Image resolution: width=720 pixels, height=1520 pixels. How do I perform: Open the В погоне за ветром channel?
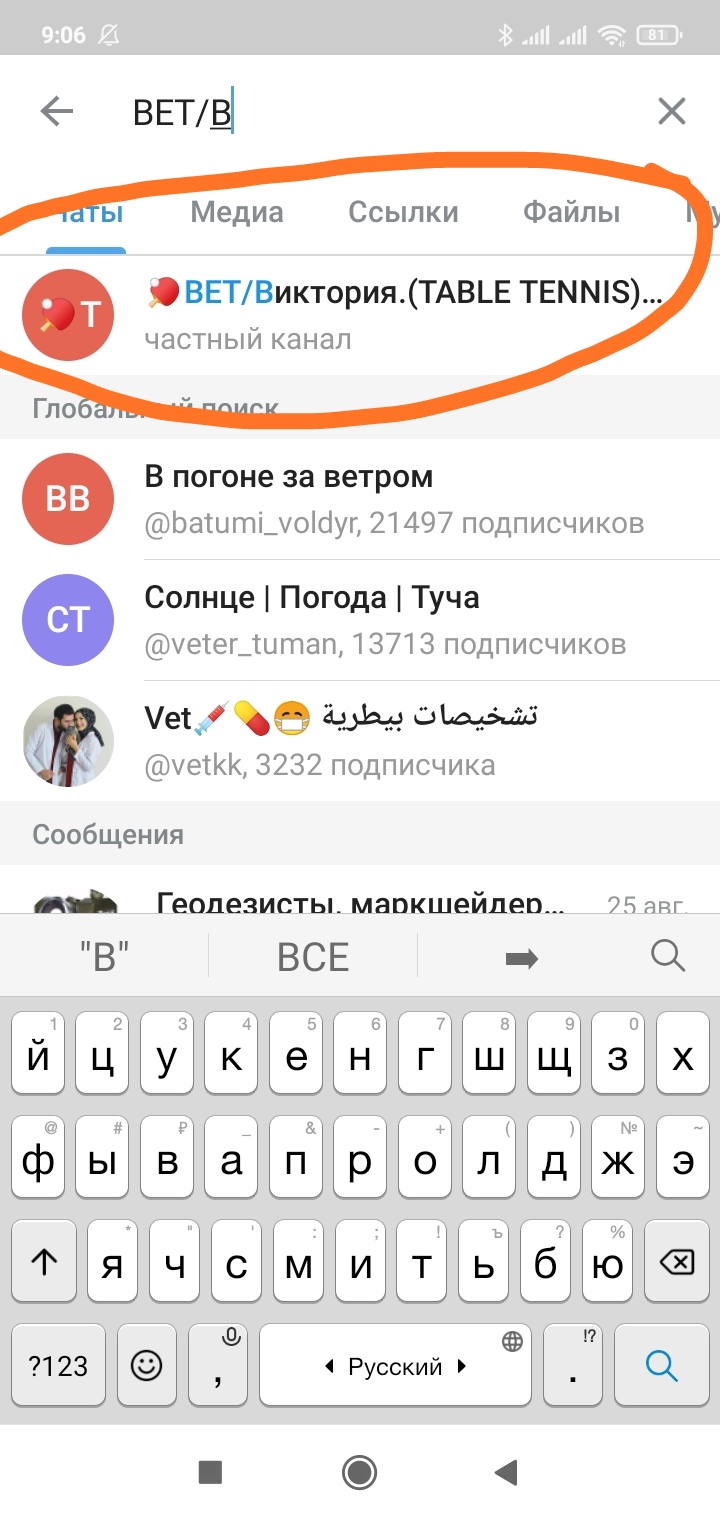360,498
